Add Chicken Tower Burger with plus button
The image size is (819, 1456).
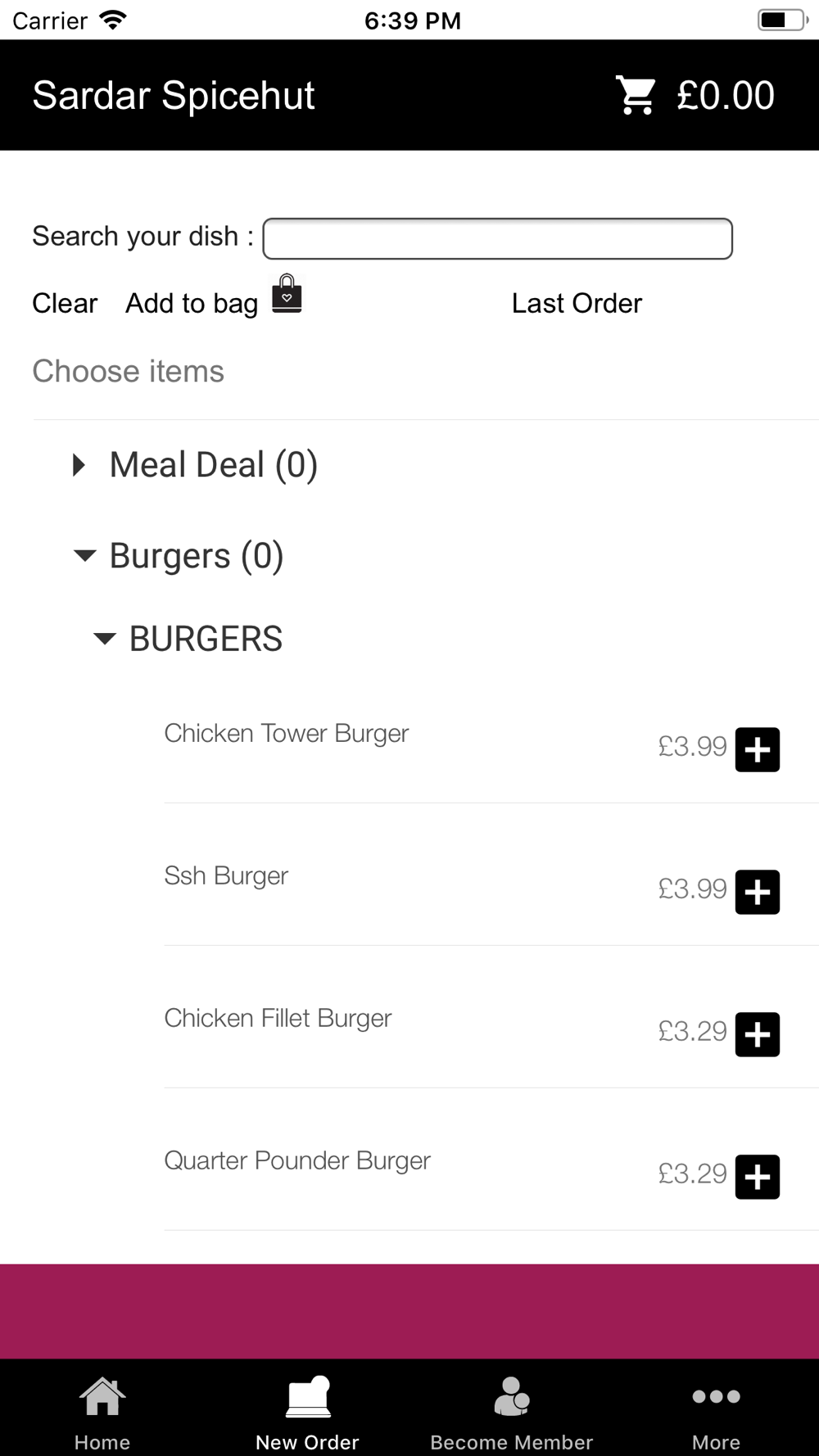click(757, 749)
